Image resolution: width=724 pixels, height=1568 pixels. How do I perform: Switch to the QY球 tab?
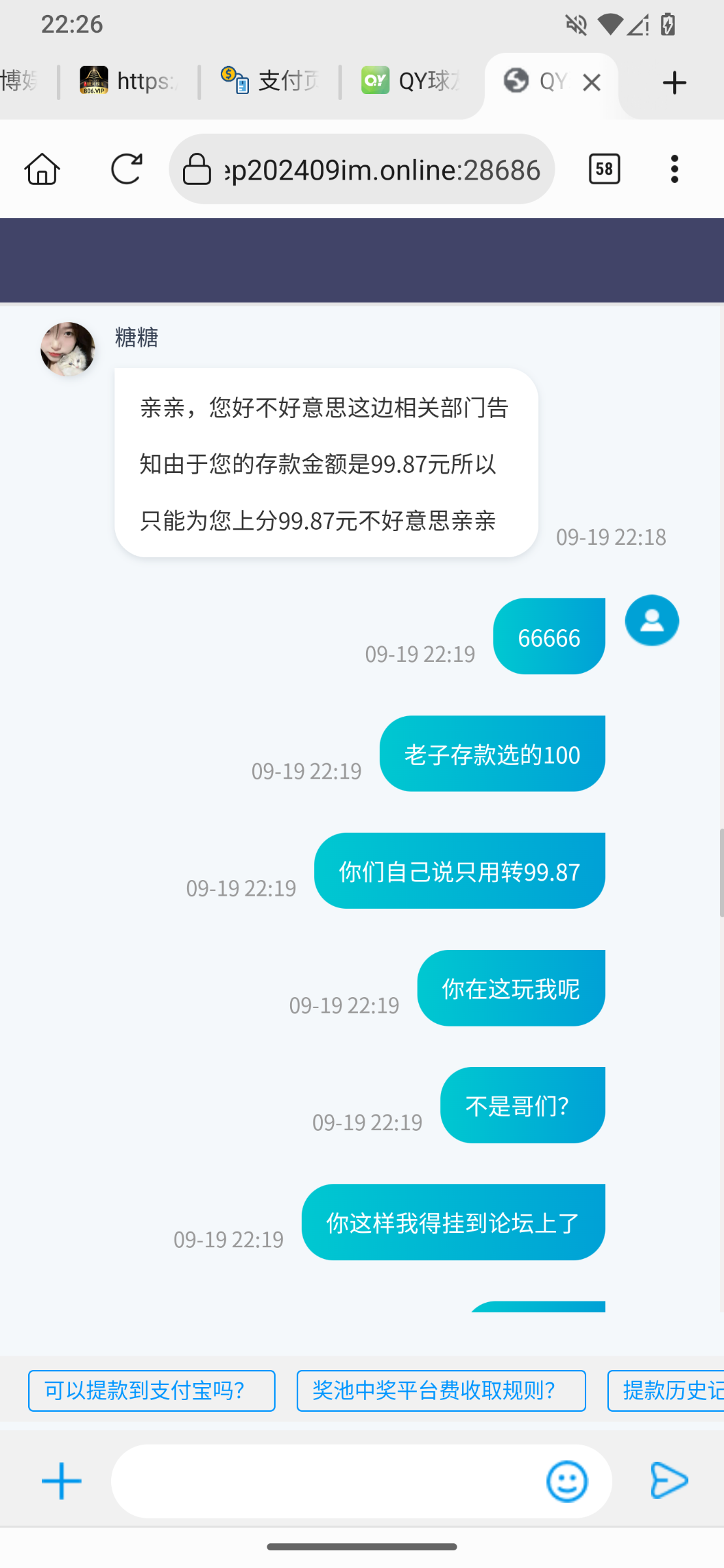pos(412,82)
